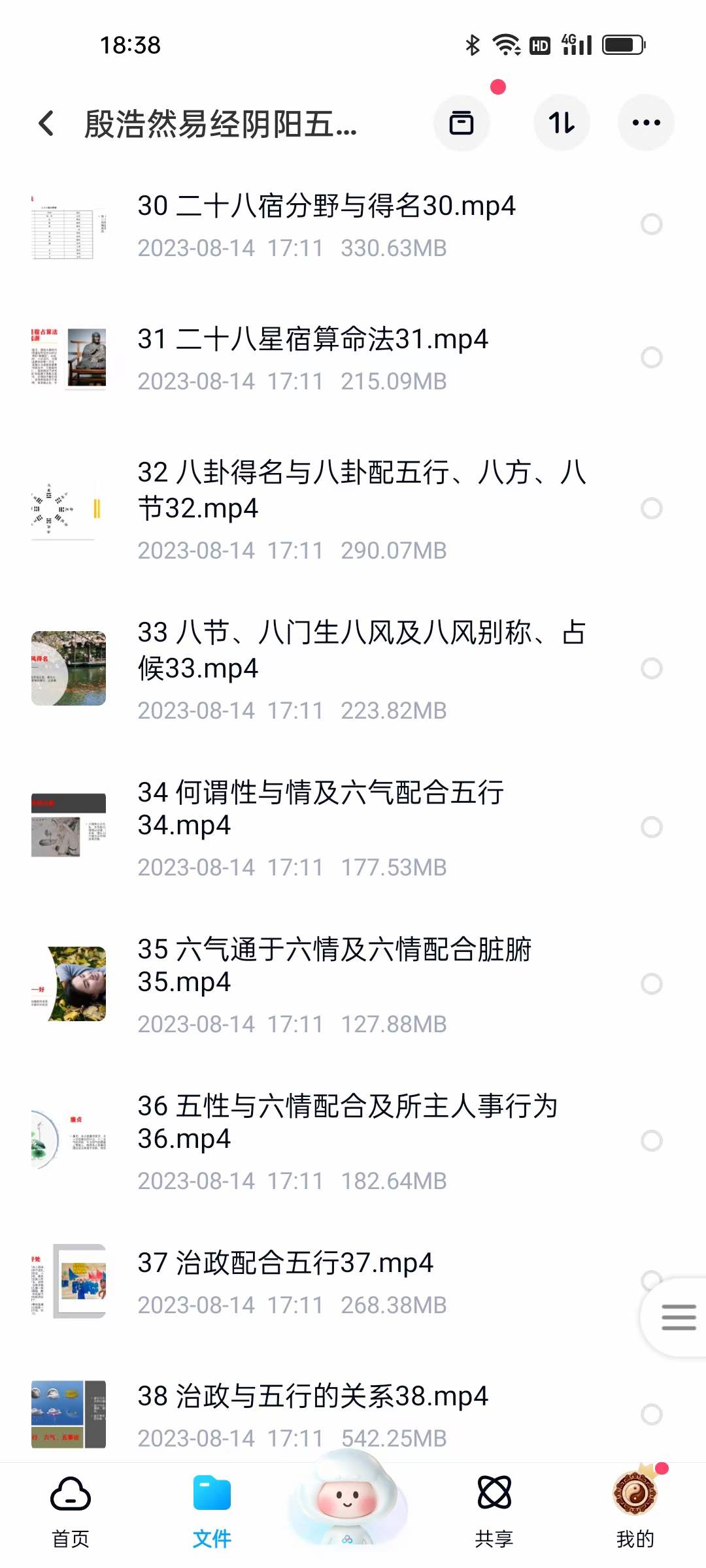Expand sorting options via the 1↓ control
The image size is (706, 1568).
[x=562, y=122]
